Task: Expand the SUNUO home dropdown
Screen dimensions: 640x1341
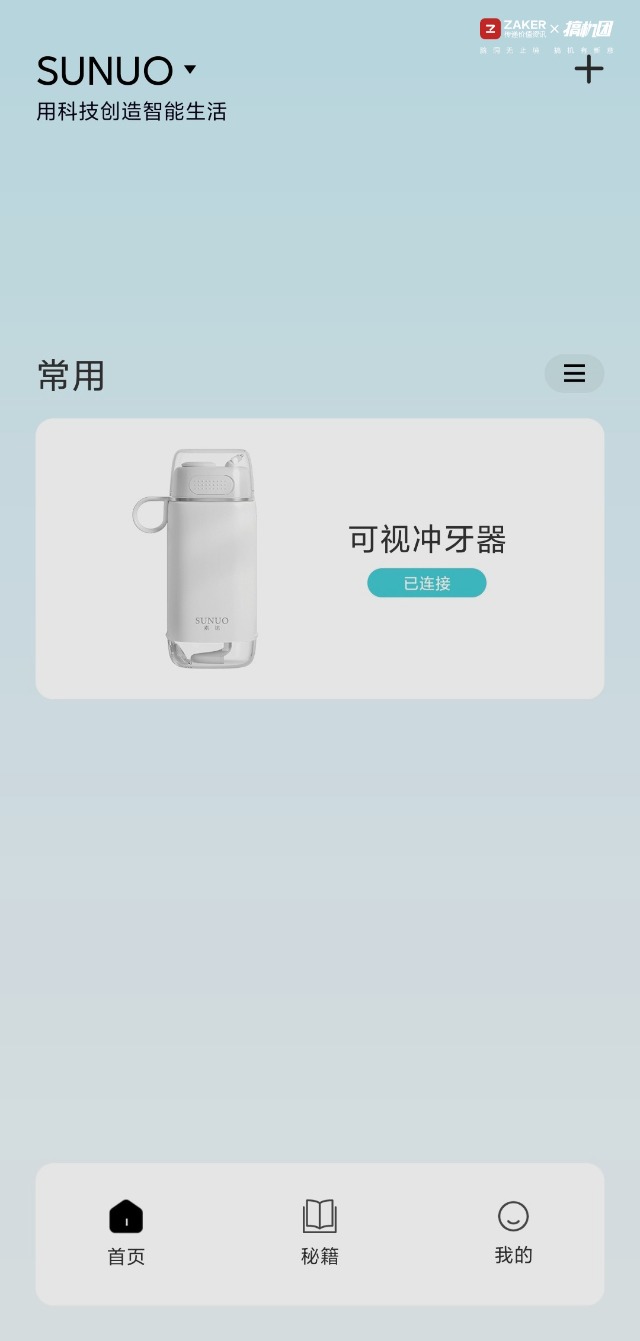Action: point(189,70)
